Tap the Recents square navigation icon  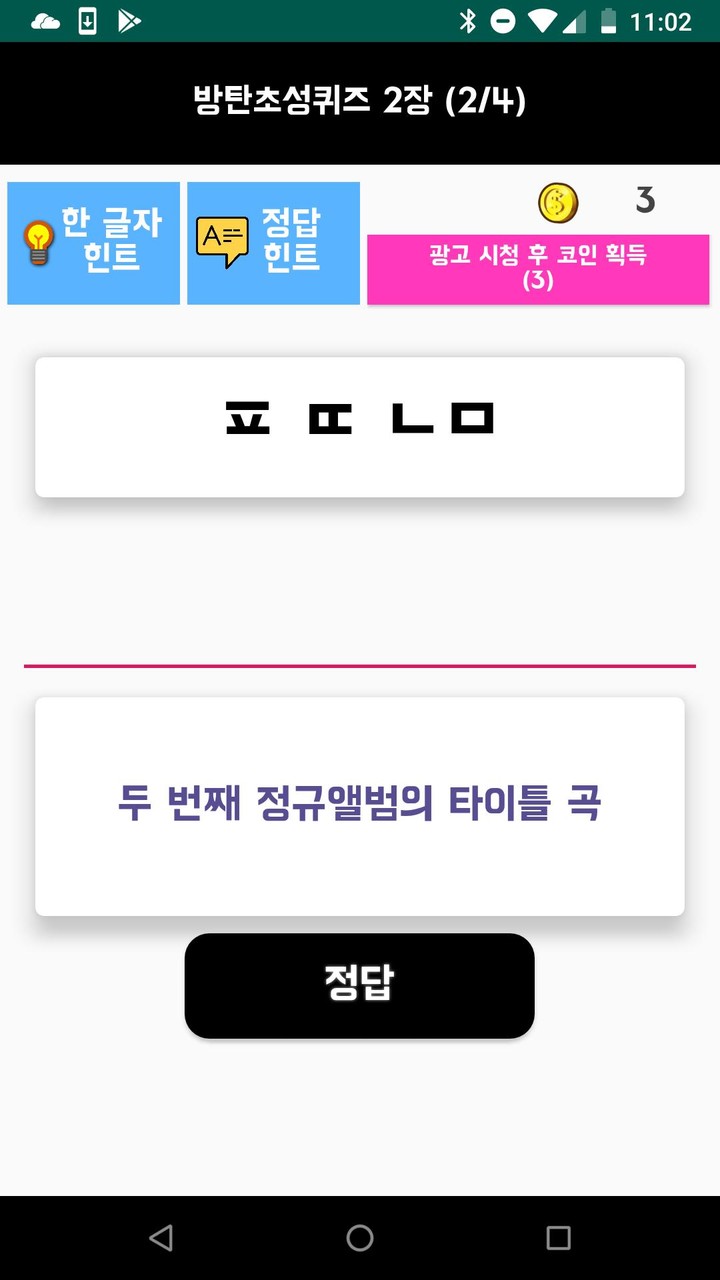point(556,1238)
